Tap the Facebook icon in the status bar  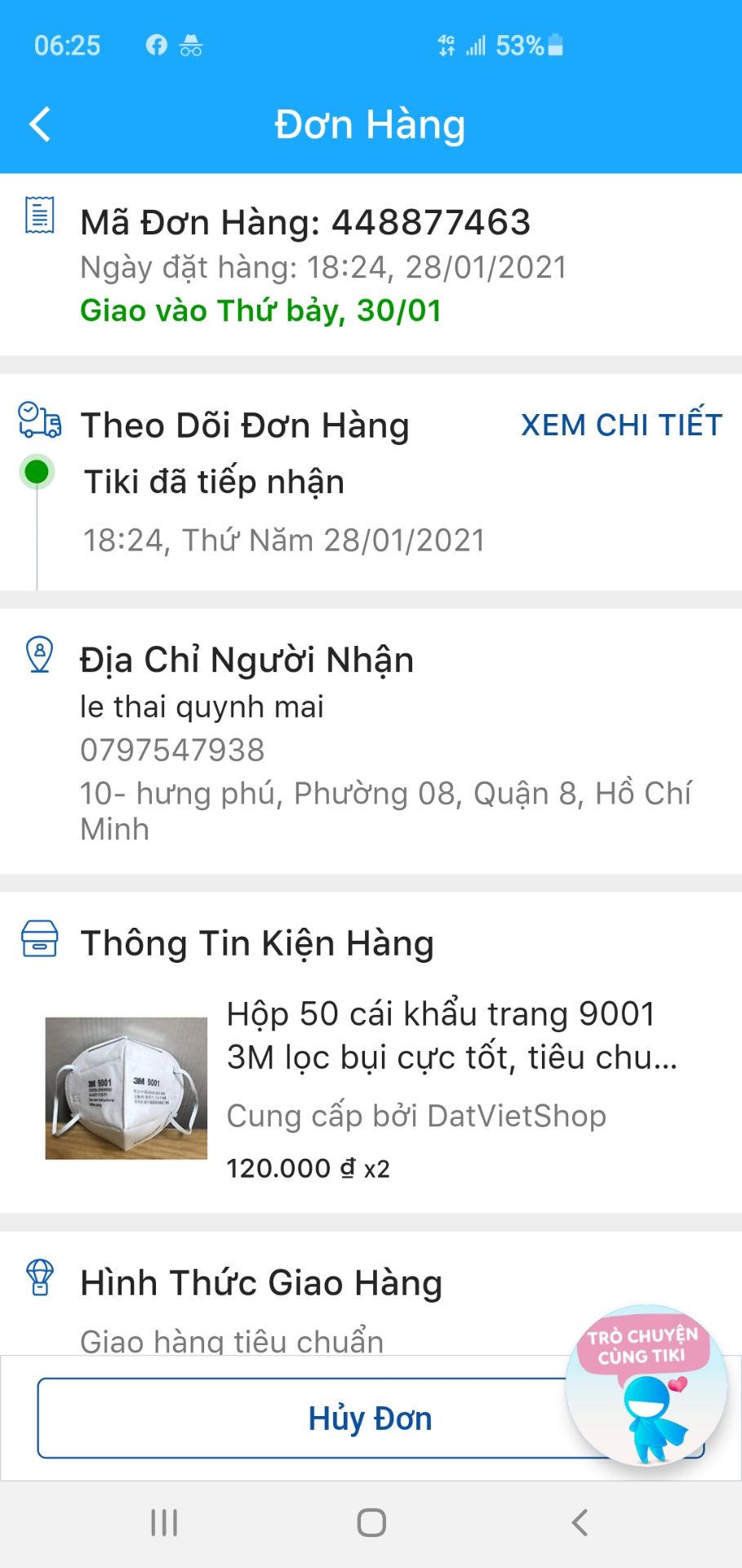(158, 45)
